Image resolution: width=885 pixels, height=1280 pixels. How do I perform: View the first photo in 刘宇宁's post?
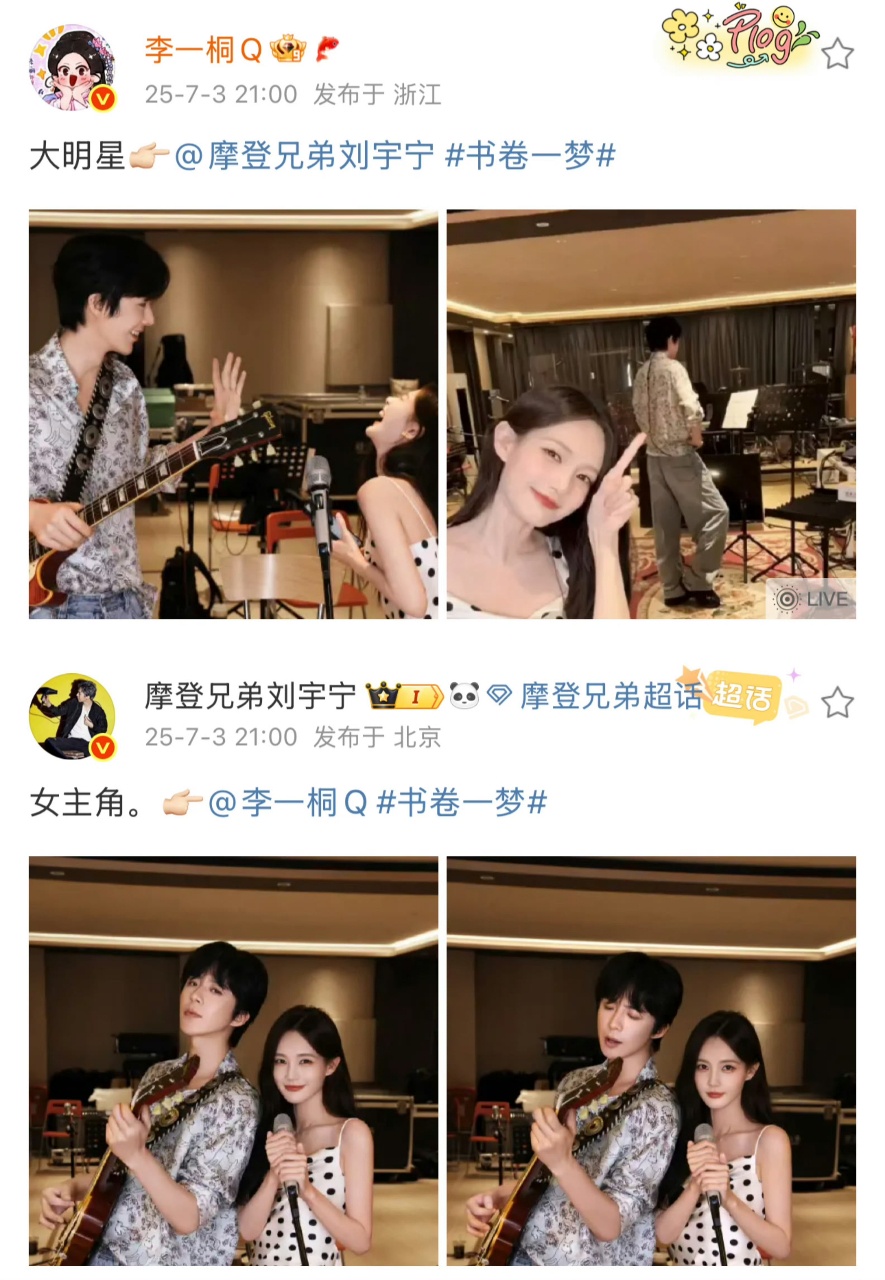click(x=233, y=1060)
